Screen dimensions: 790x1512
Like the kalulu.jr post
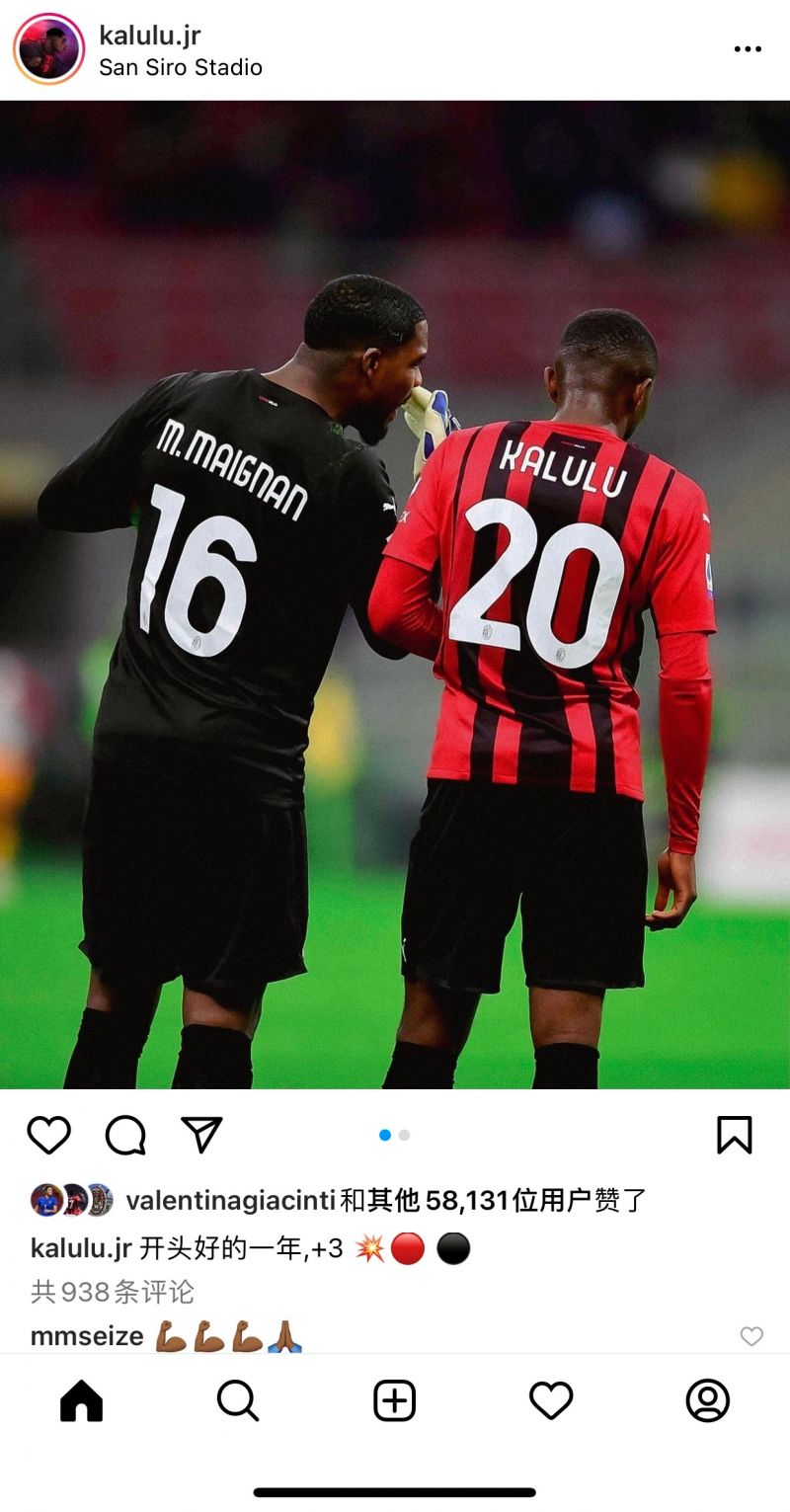[x=48, y=1135]
